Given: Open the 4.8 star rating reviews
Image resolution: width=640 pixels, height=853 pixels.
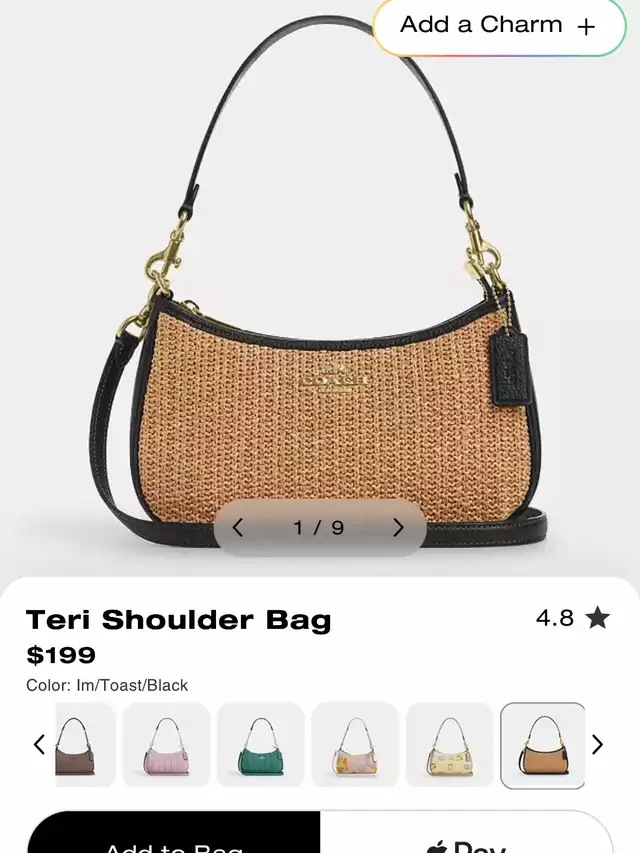Looking at the screenshot, I should click(x=572, y=618).
